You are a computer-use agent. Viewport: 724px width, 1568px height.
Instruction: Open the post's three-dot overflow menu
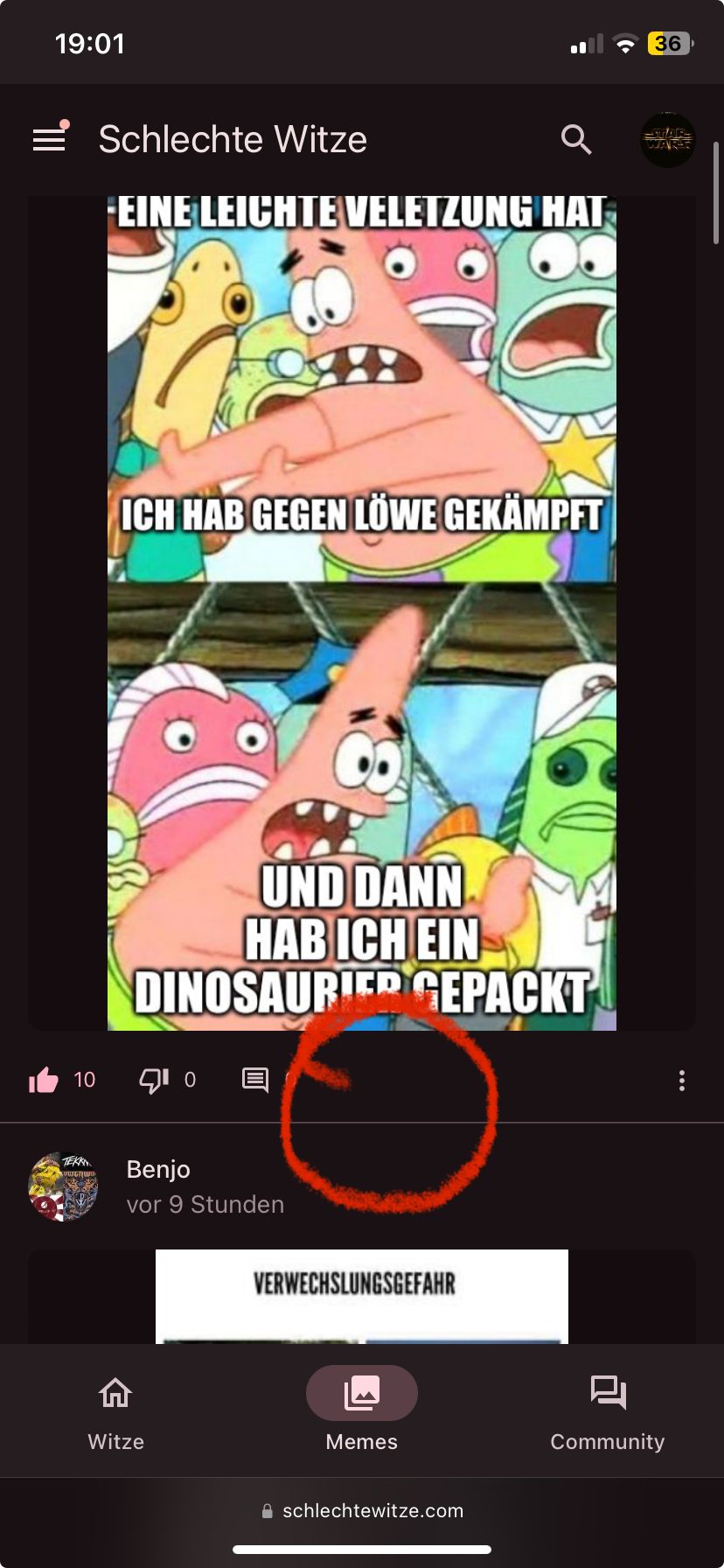pos(682,1081)
